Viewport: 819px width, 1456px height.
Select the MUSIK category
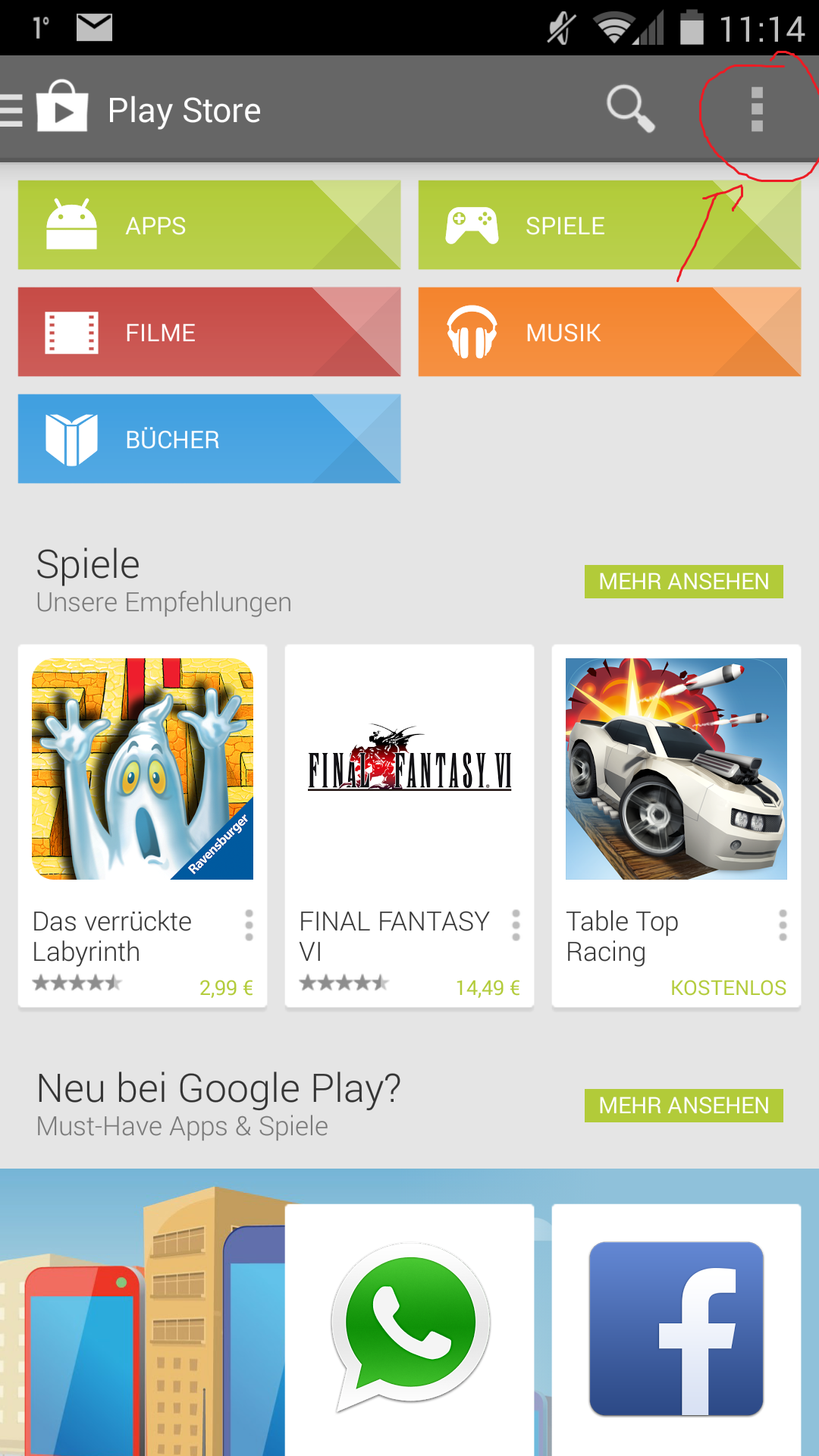610,332
